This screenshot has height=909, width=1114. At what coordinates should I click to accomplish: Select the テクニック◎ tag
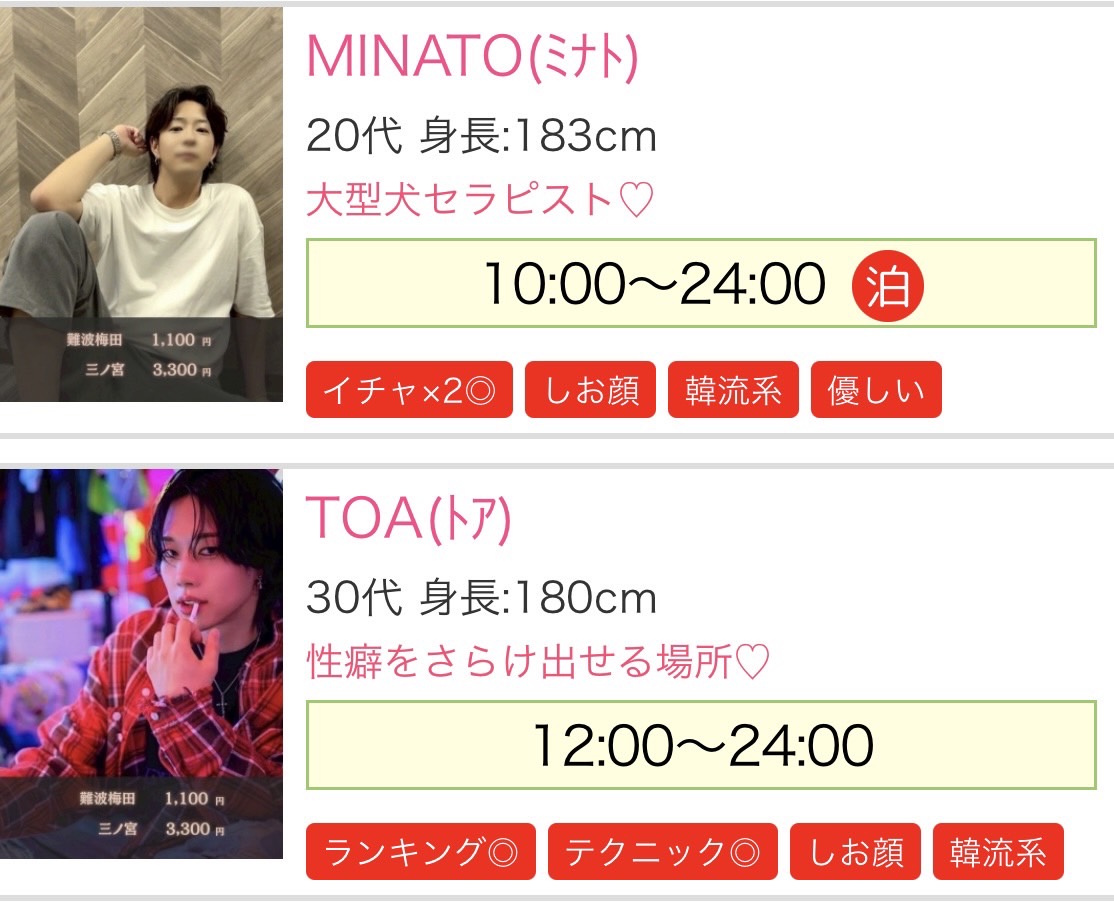coord(663,852)
